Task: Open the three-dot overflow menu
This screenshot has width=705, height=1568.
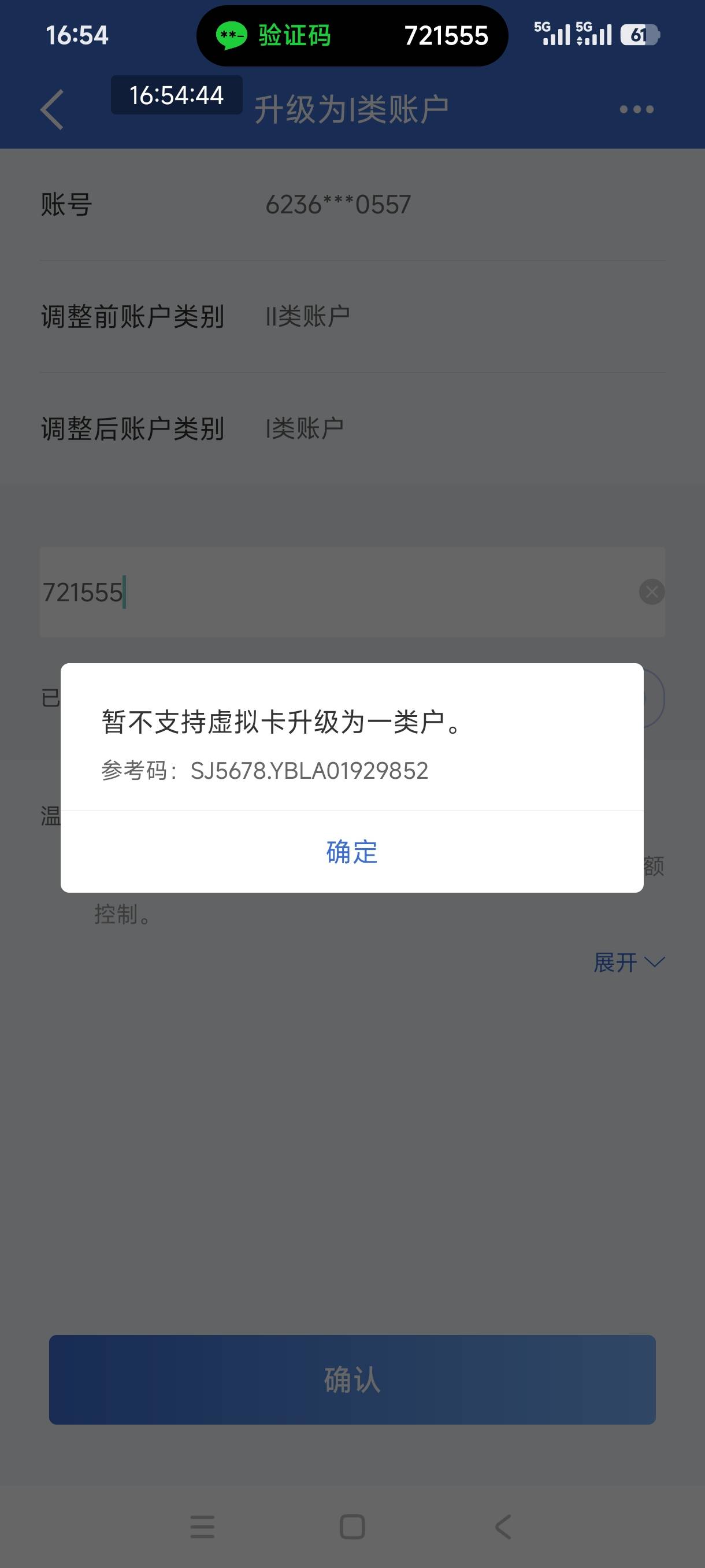Action: pos(636,110)
